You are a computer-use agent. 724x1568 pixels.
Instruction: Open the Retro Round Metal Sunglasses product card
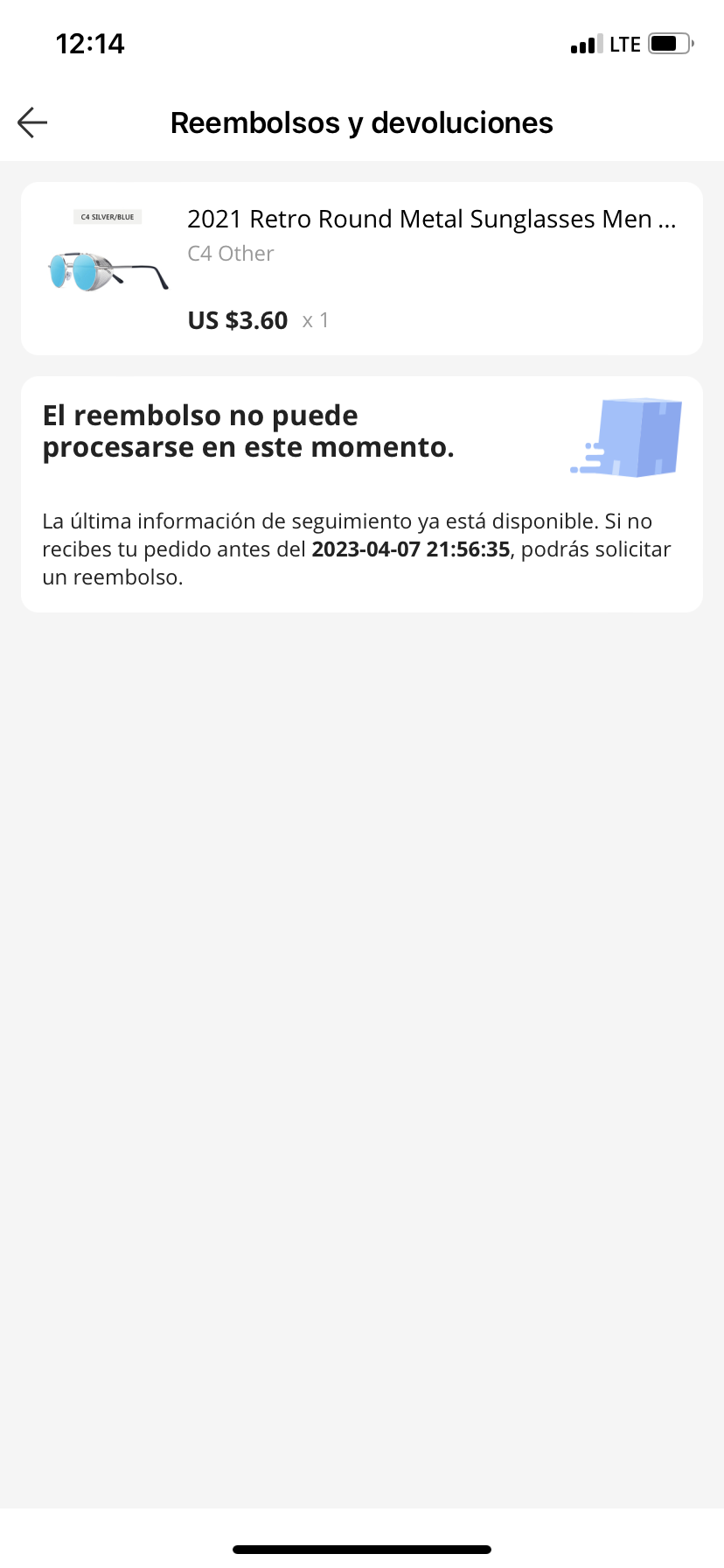click(361, 269)
